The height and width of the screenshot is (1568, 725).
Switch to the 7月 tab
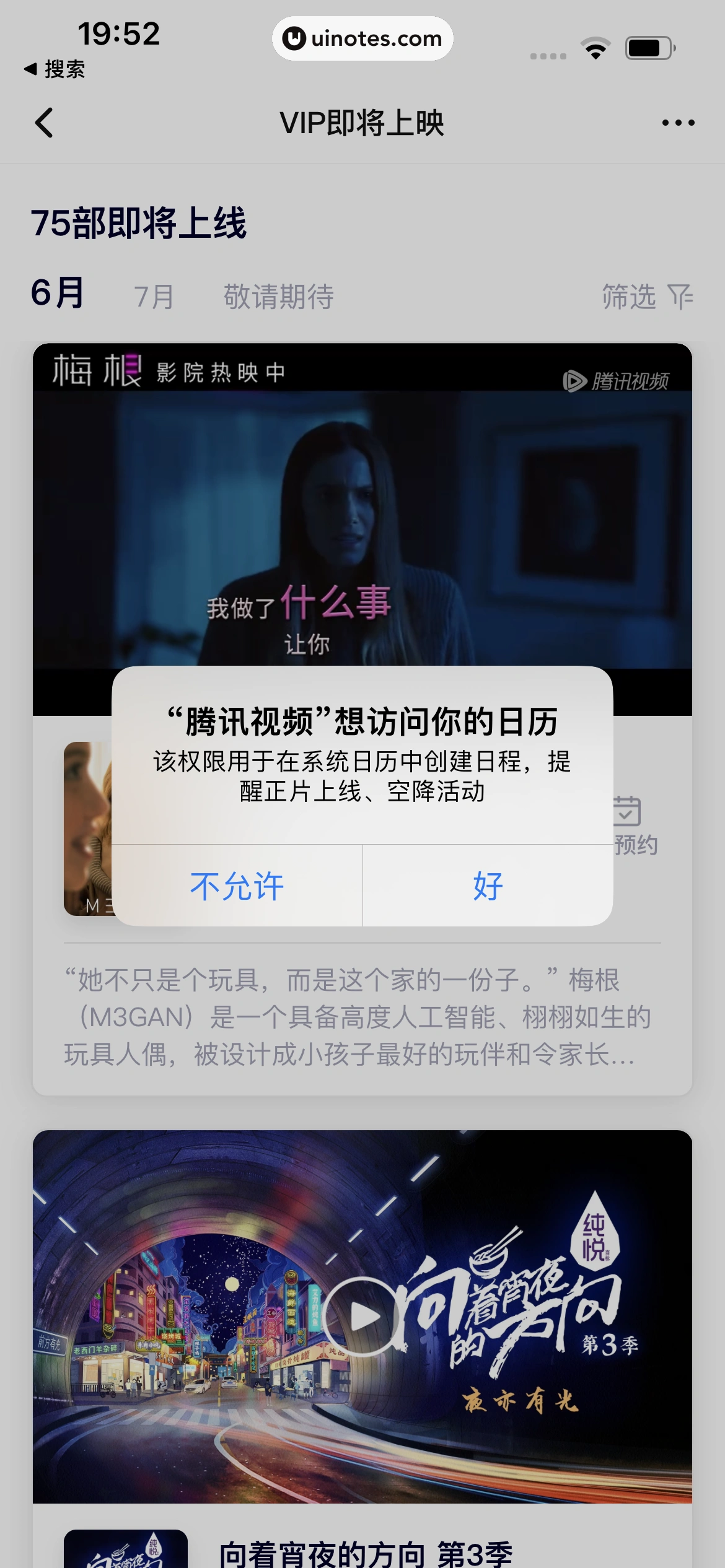[x=154, y=297]
